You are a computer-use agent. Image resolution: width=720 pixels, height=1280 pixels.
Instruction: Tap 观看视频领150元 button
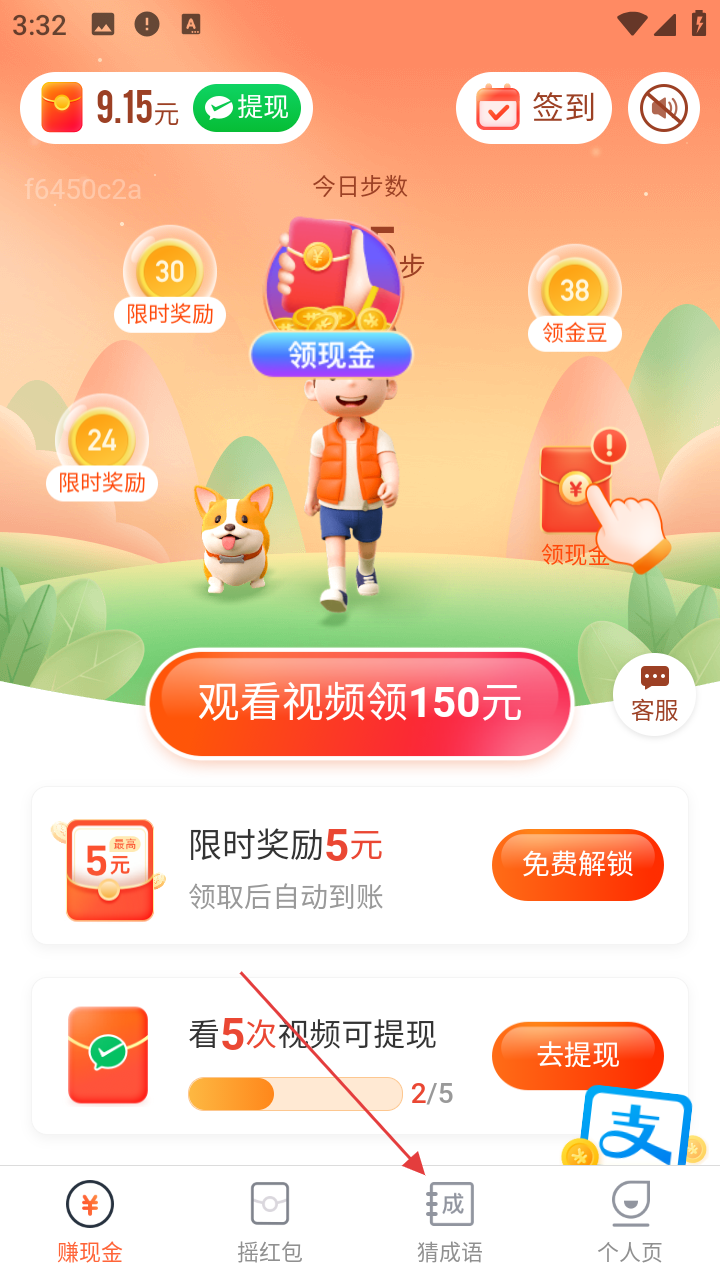tap(360, 704)
